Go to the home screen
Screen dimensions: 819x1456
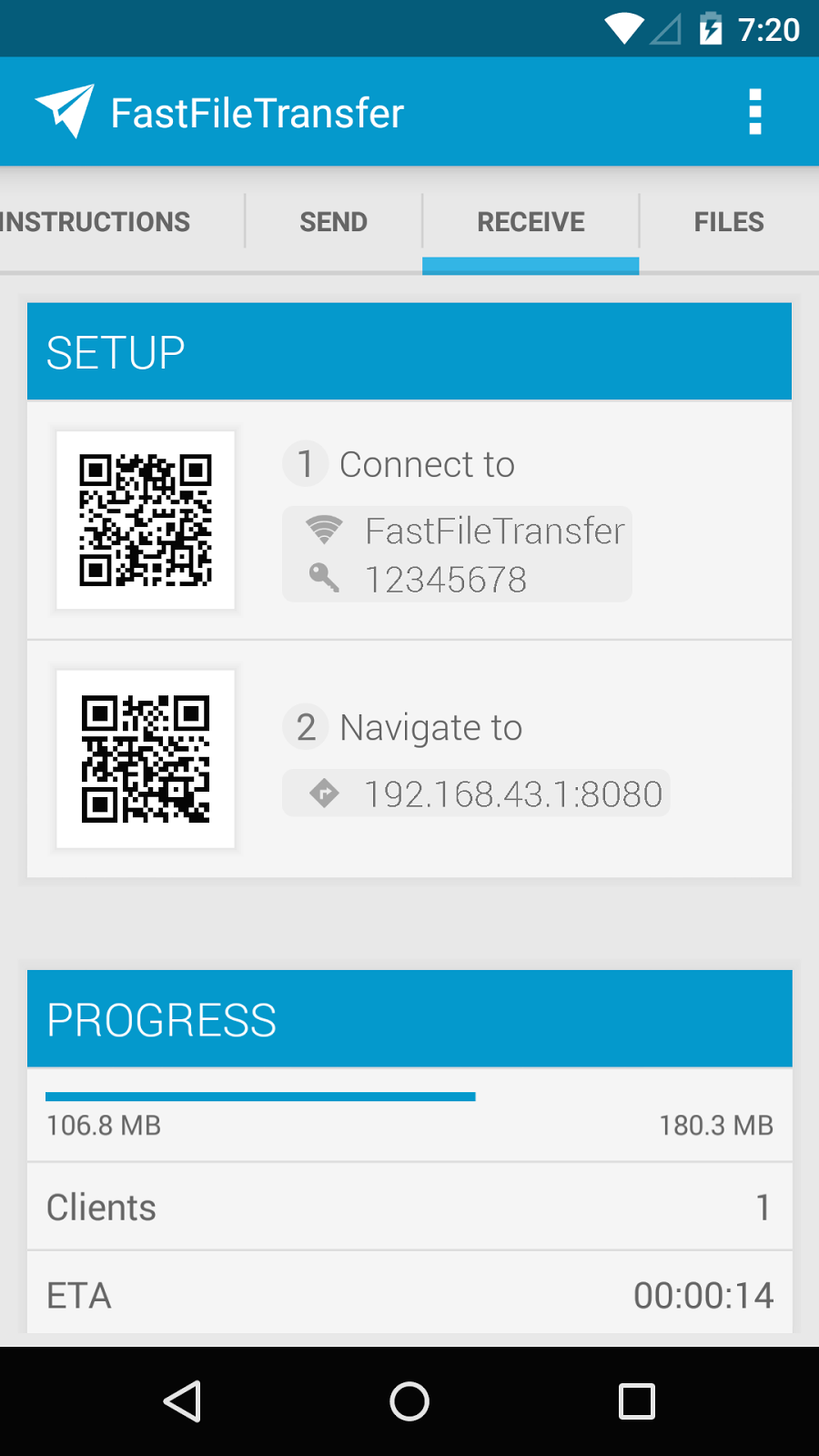409,1400
